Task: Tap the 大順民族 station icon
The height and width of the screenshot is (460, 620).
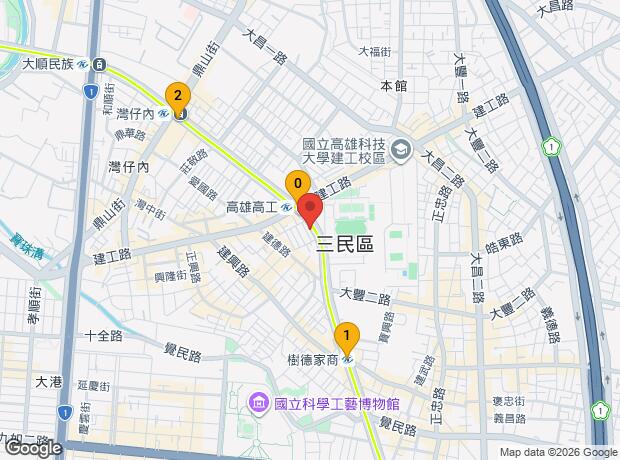Action: point(100,64)
